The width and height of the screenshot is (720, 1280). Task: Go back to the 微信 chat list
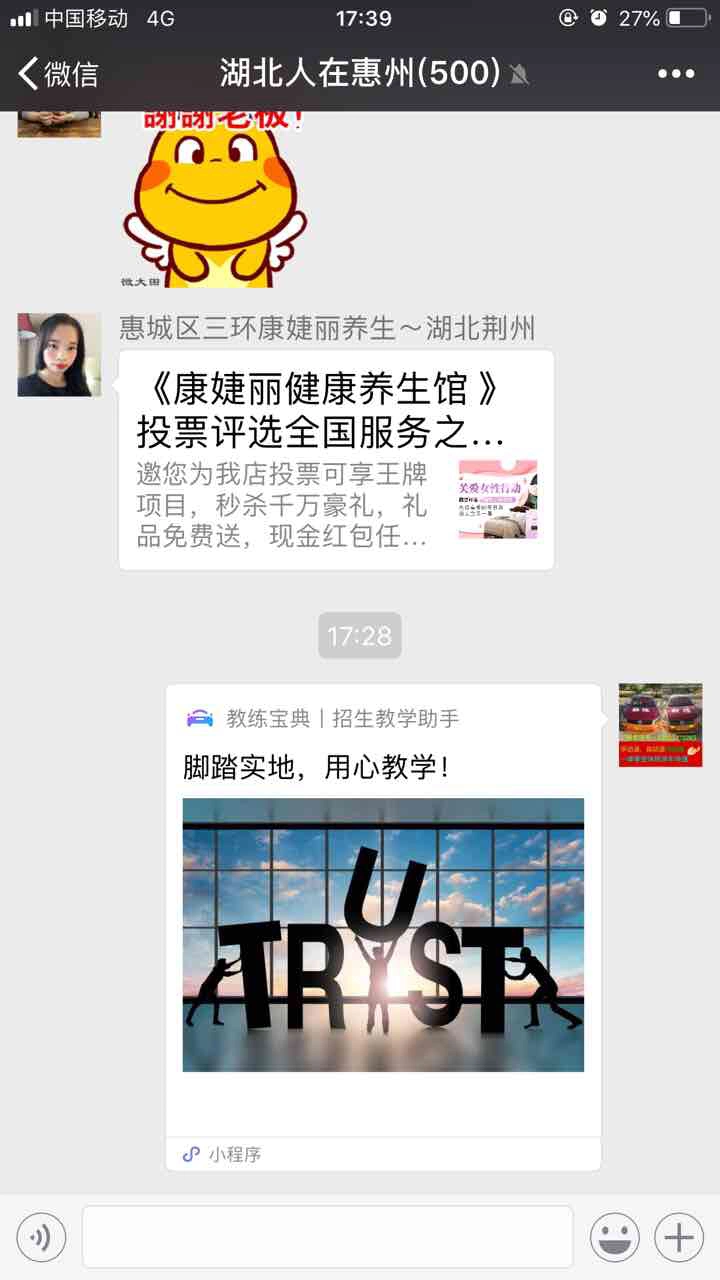coord(58,74)
